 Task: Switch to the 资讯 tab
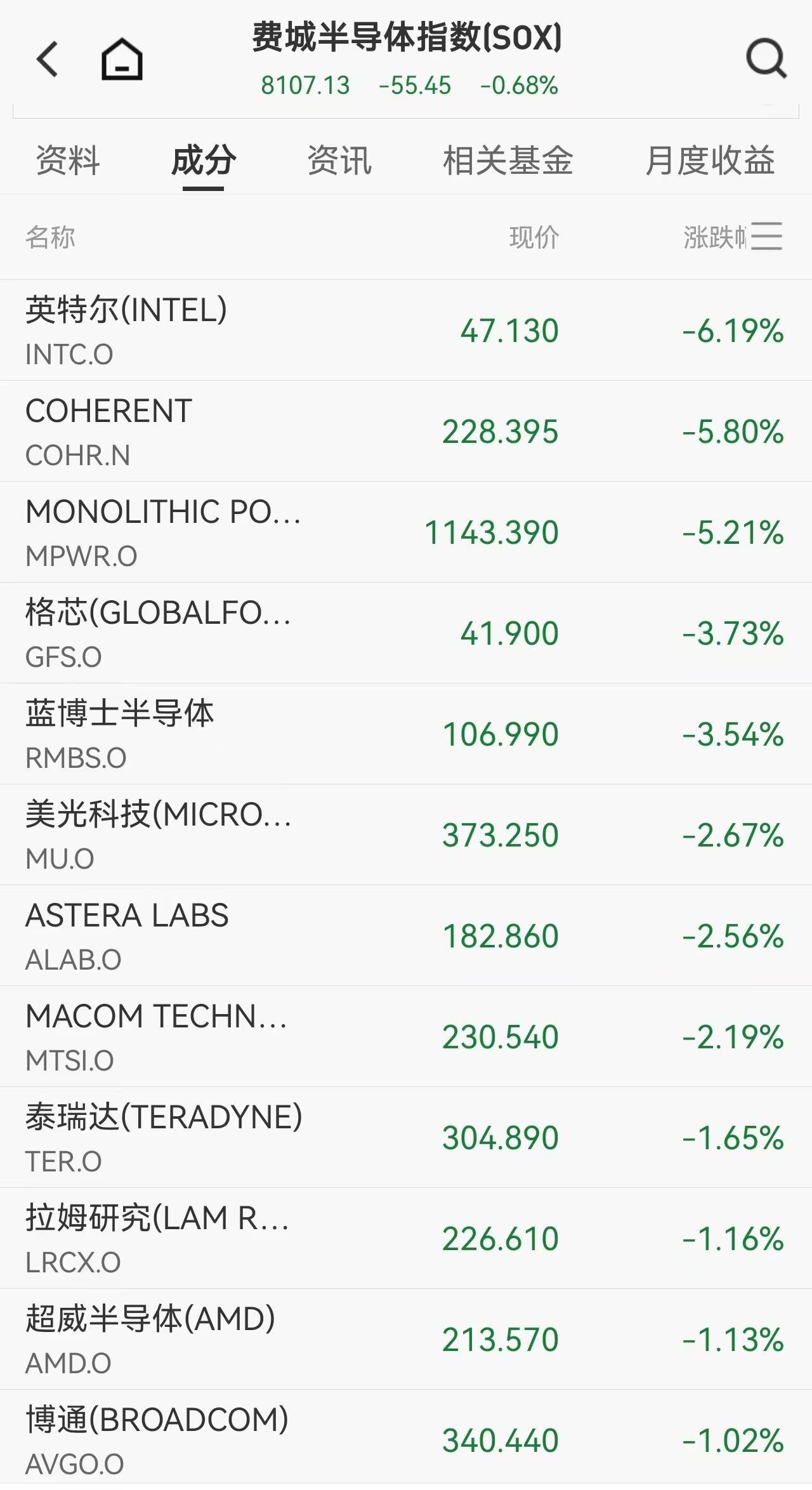click(x=339, y=161)
